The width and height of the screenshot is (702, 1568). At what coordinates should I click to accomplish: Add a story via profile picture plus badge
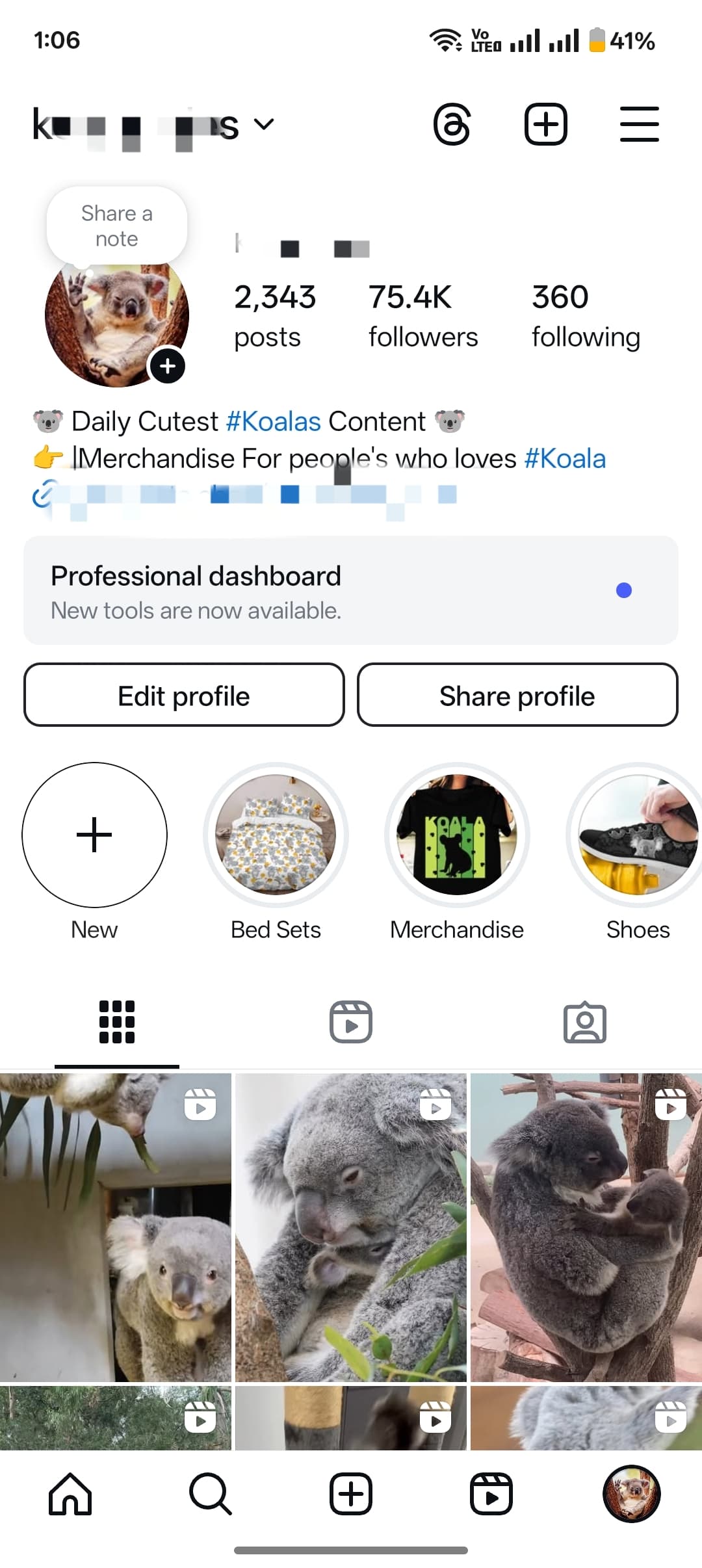click(x=168, y=366)
